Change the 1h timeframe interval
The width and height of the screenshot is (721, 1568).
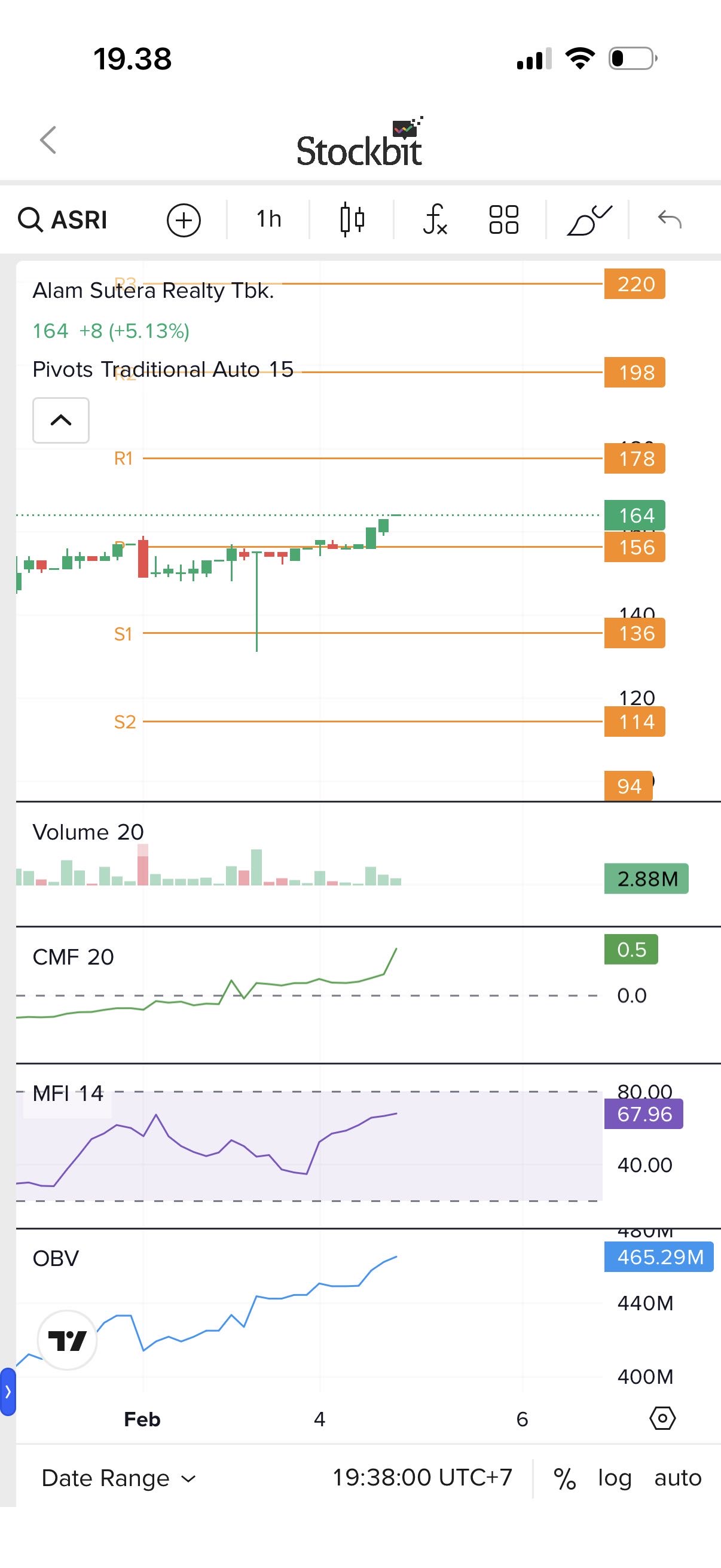[x=268, y=219]
